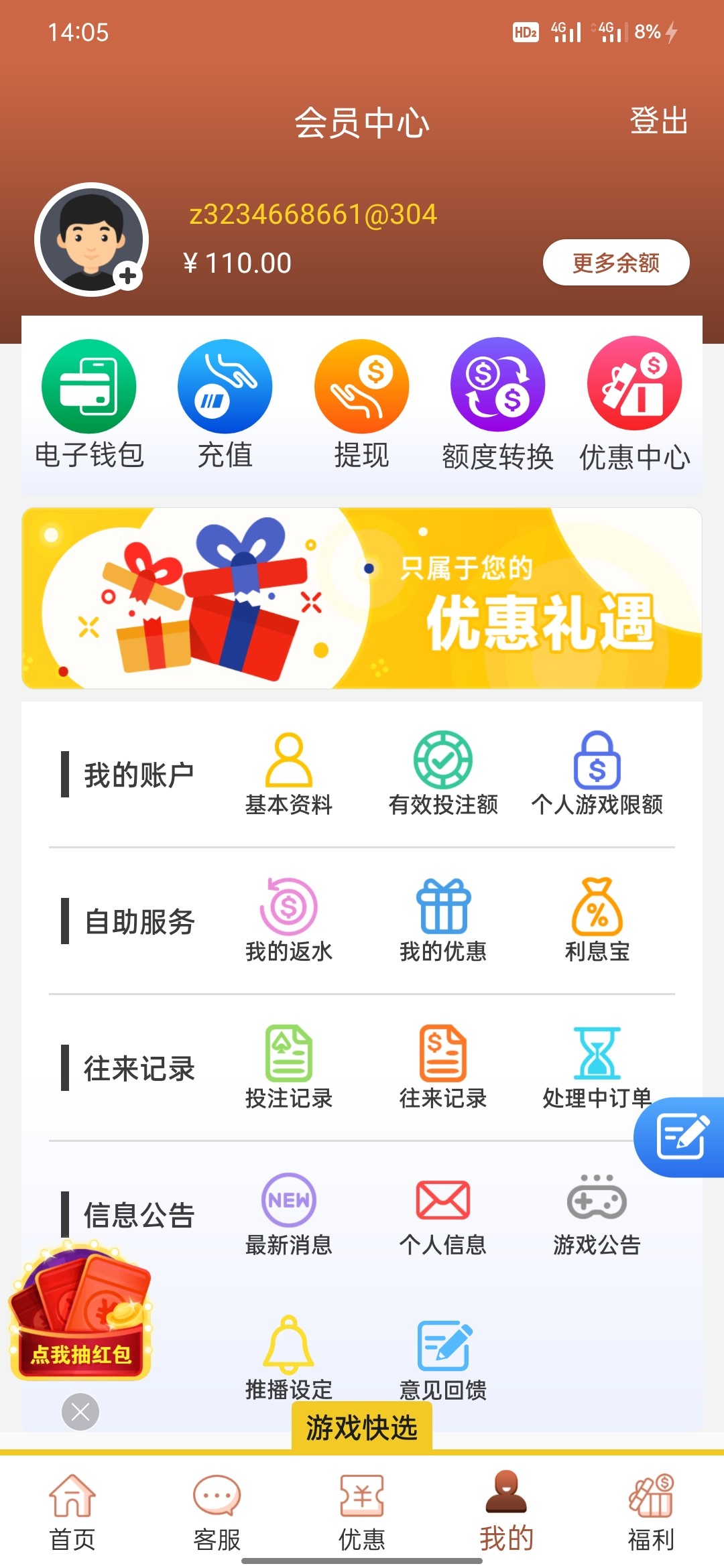Open 我的返水 rebates
This screenshot has height=1568, width=724.
click(289, 921)
